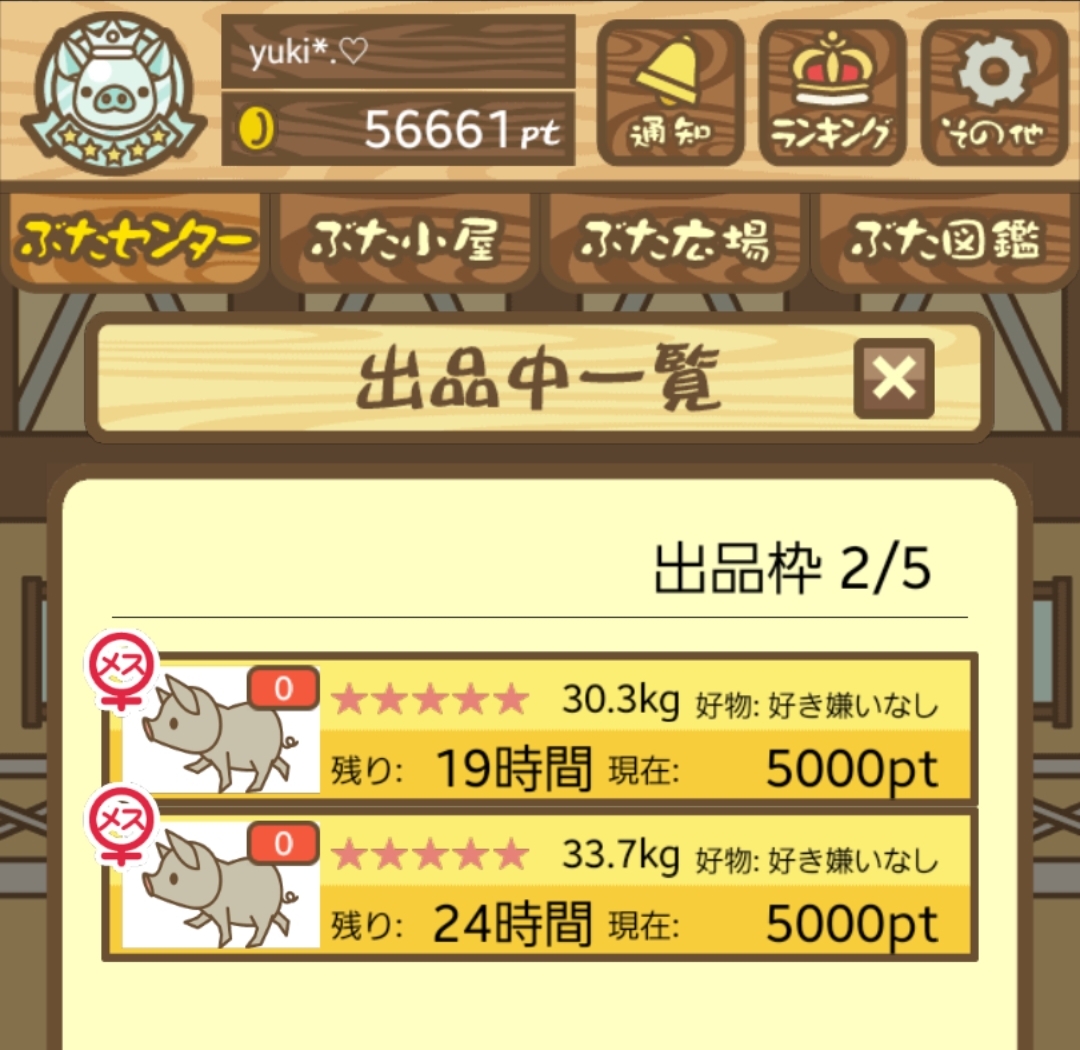Open the 33.7kg pig listing
1080x1050 pixels.
(540, 886)
